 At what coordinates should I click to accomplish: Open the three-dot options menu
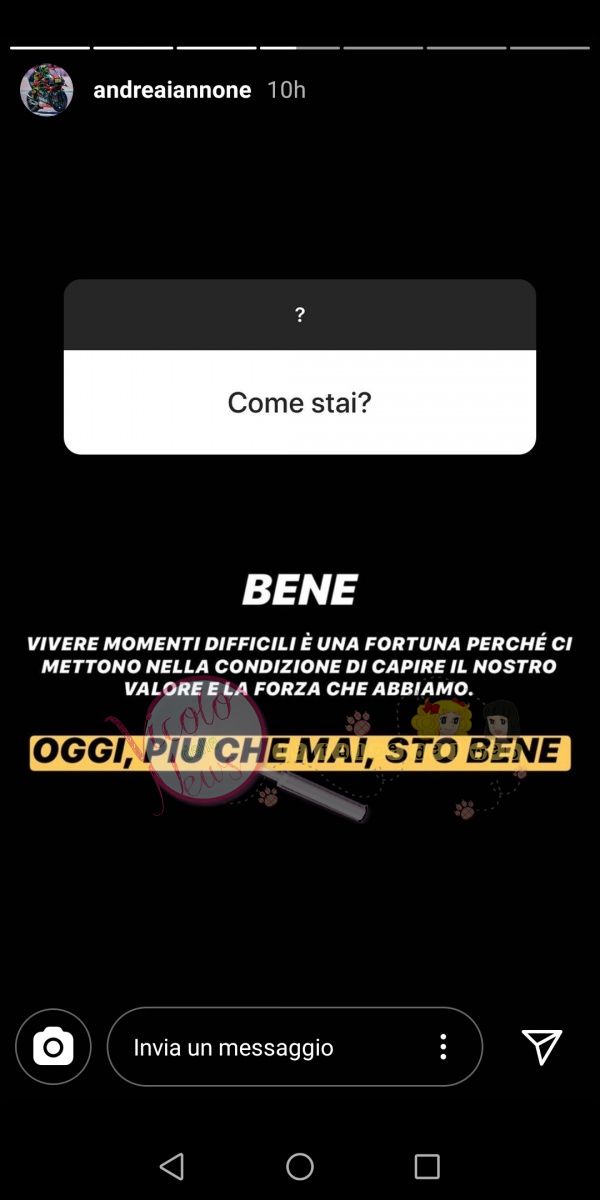443,1047
